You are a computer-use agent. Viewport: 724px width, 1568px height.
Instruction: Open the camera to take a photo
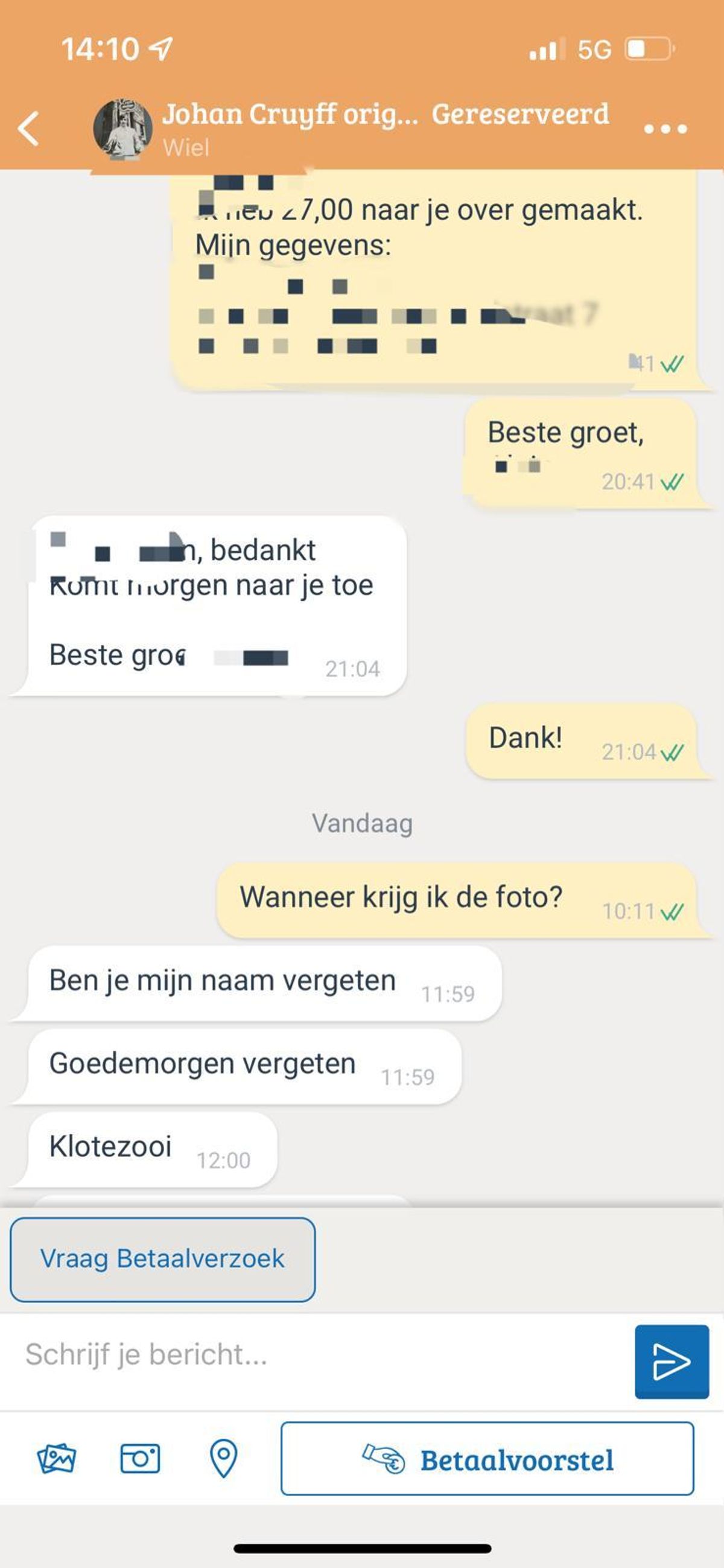tap(140, 1458)
